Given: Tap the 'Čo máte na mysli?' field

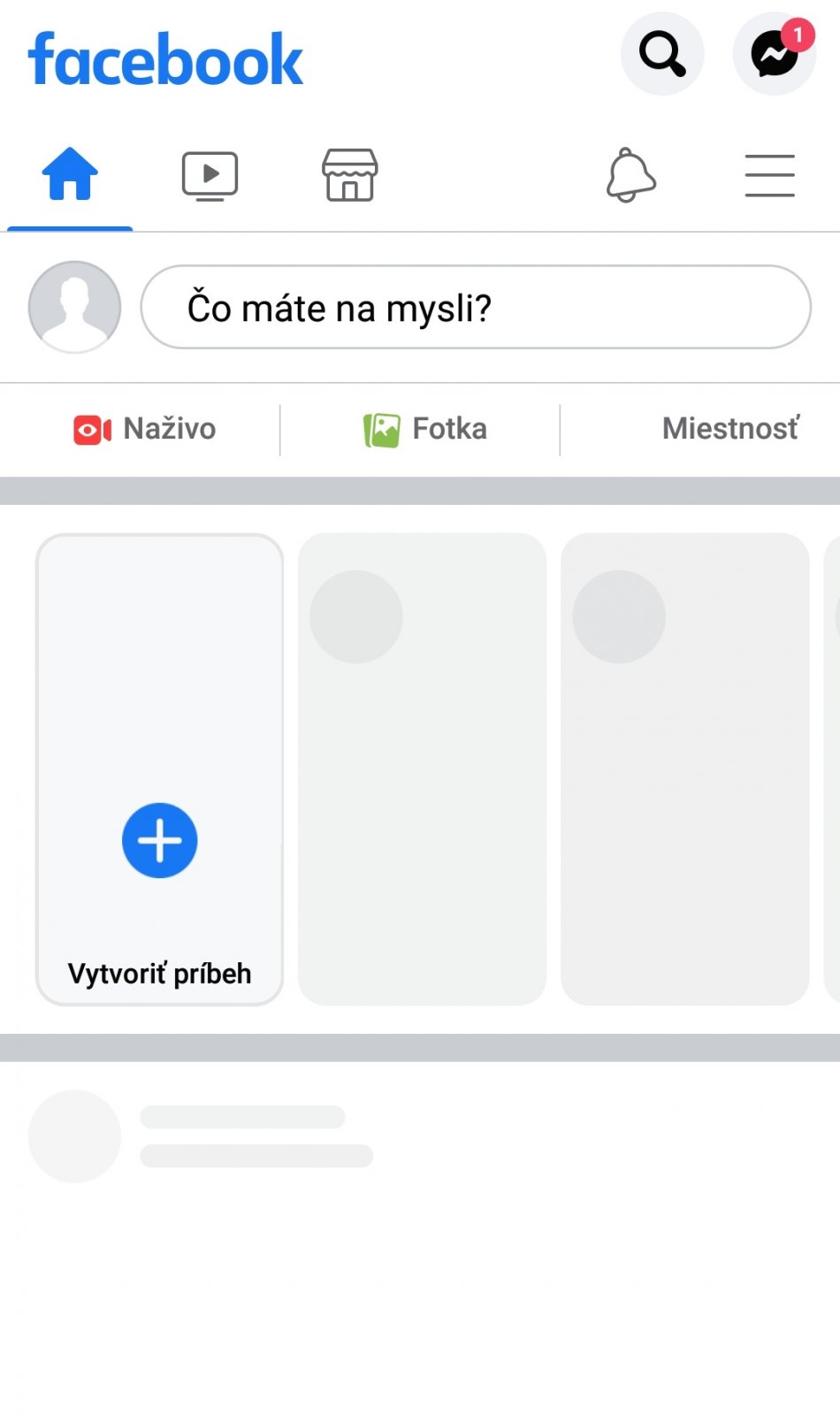Looking at the screenshot, I should click(476, 308).
